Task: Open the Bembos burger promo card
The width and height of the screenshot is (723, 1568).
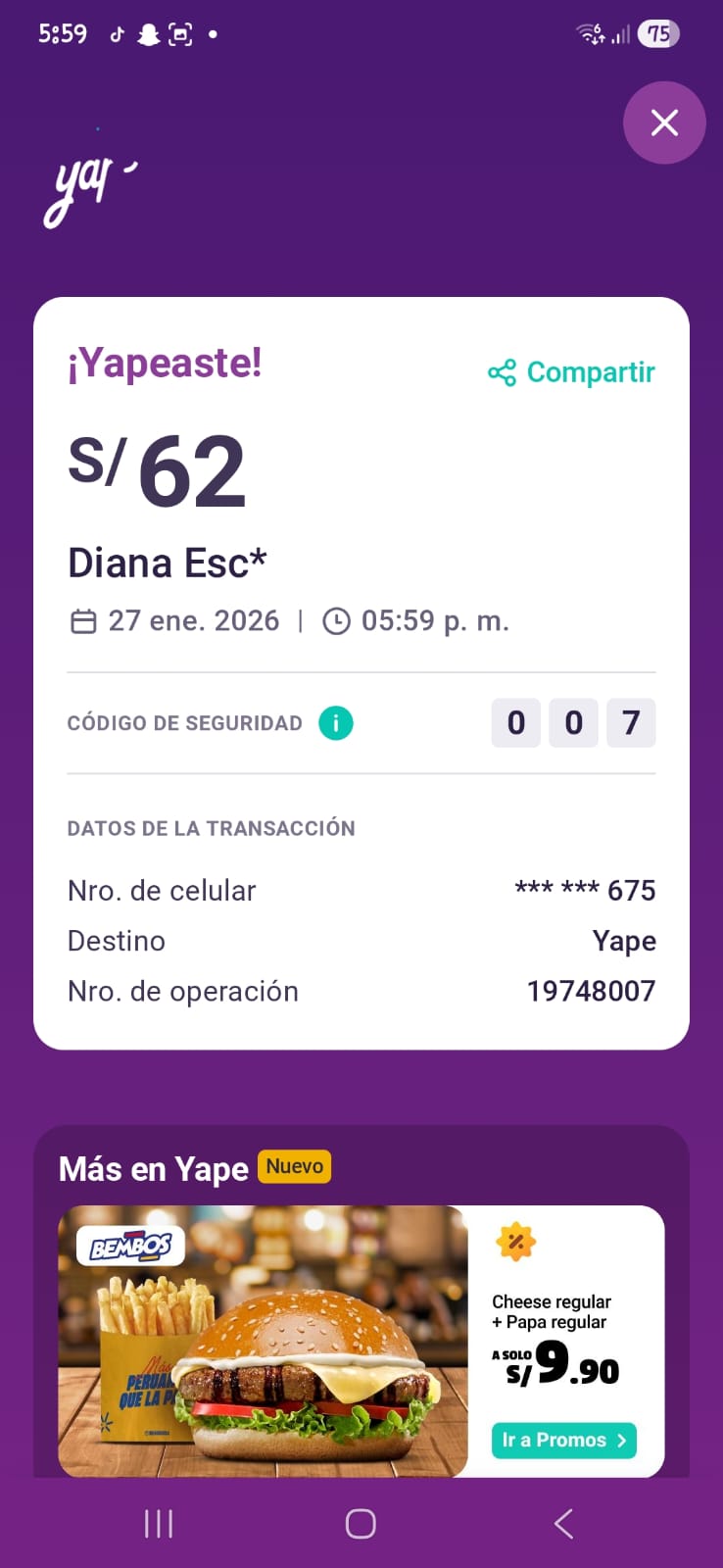Action: pyautogui.click(x=263, y=1341)
